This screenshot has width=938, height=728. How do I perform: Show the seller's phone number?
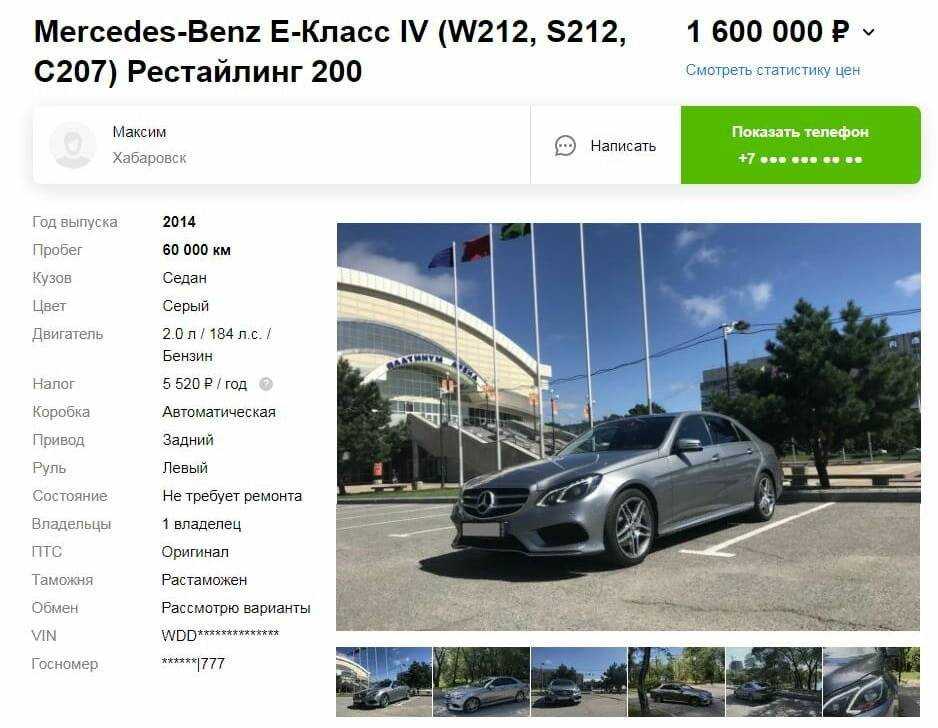[x=800, y=145]
